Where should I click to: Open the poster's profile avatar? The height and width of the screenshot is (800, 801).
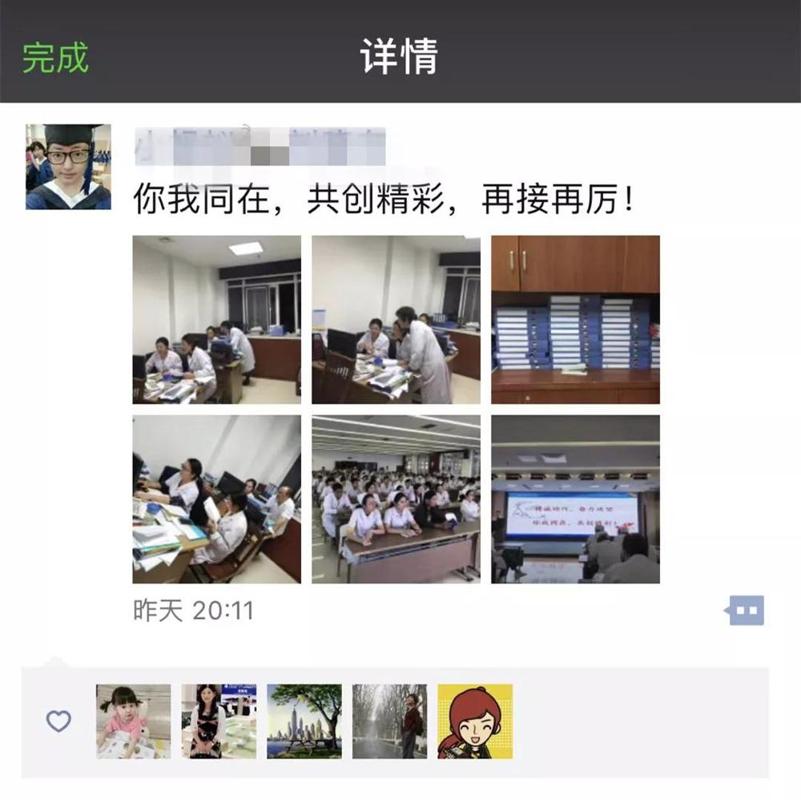(x=68, y=166)
